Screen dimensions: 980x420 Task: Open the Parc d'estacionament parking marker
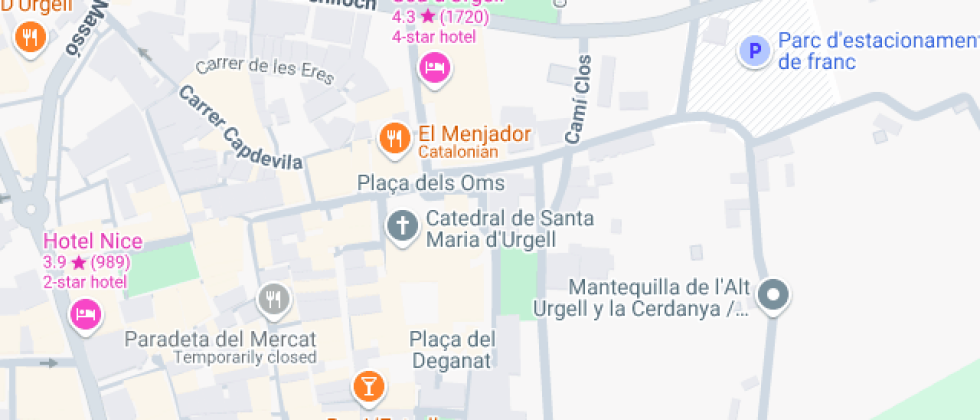pos(755,51)
